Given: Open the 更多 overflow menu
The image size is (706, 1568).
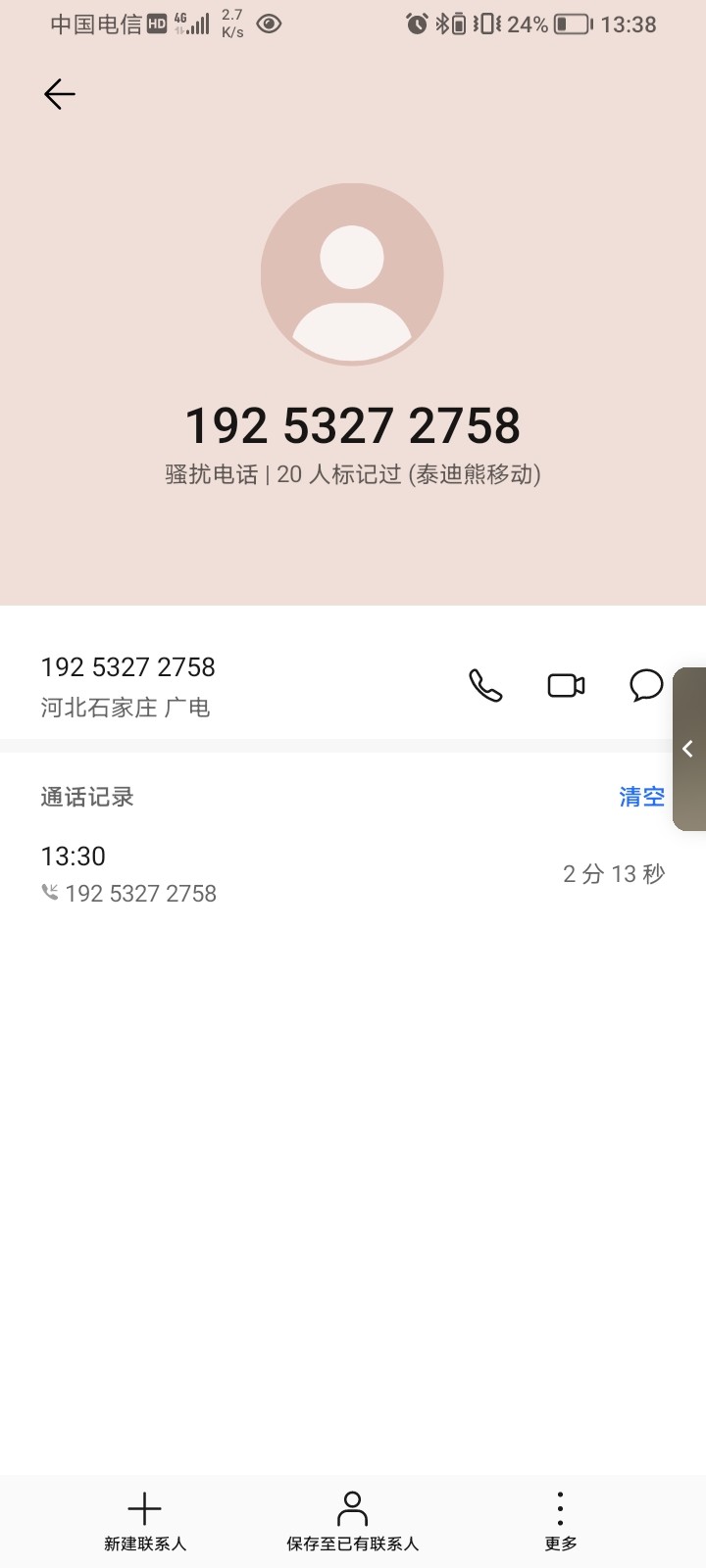Looking at the screenshot, I should click(561, 1522).
